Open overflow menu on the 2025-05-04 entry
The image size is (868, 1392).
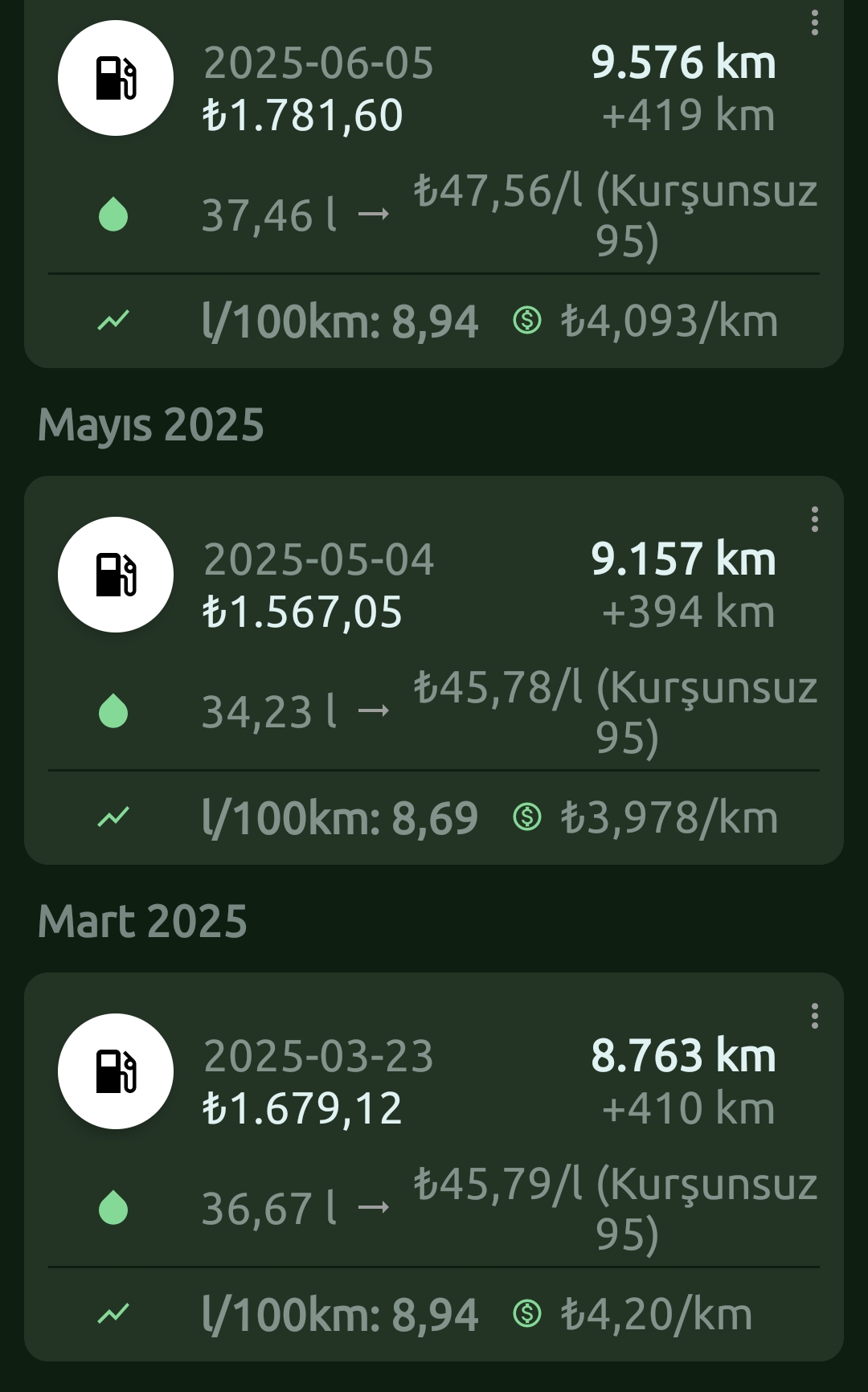(815, 519)
